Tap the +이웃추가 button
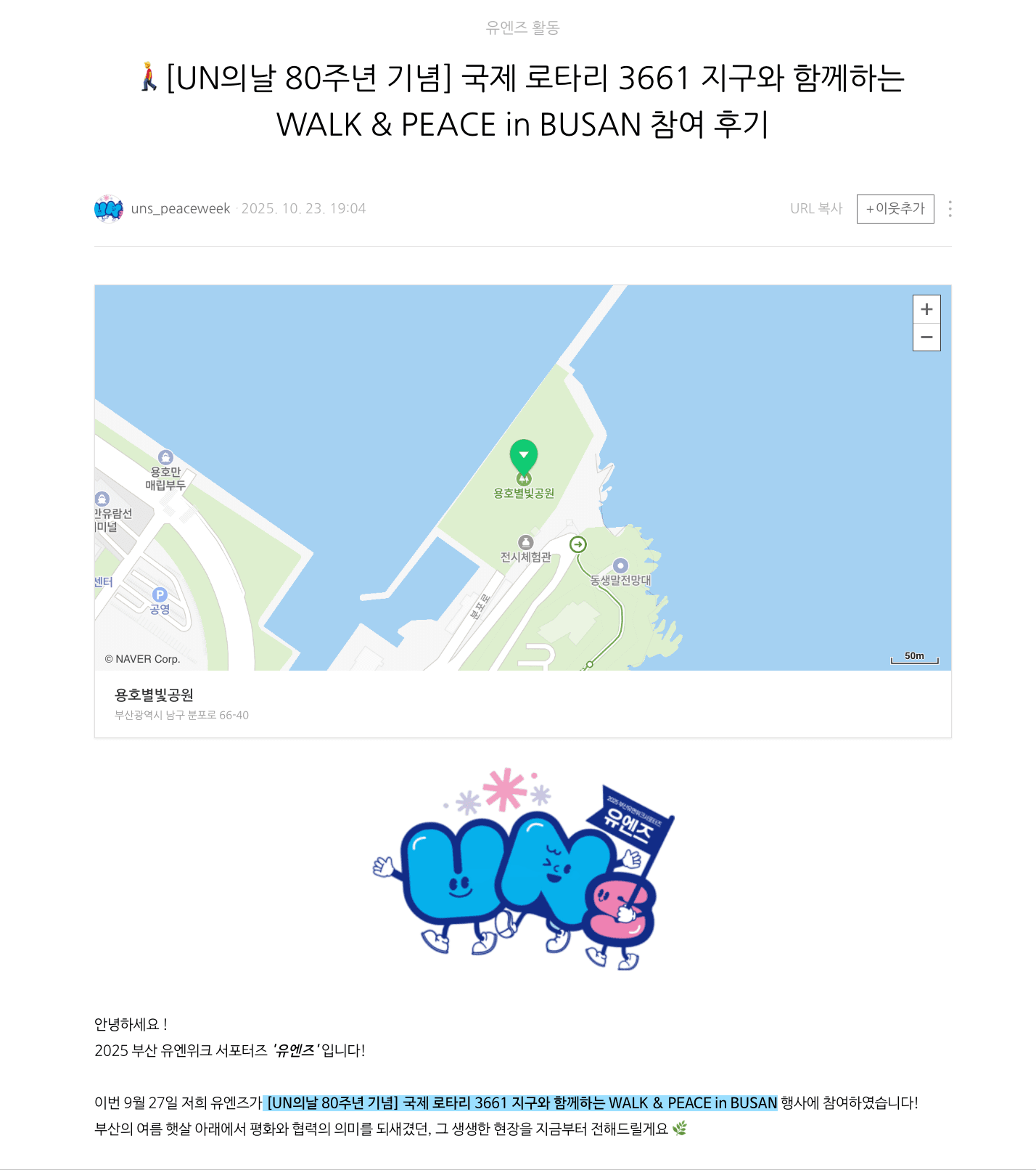This screenshot has width=1036, height=1170. tap(895, 209)
